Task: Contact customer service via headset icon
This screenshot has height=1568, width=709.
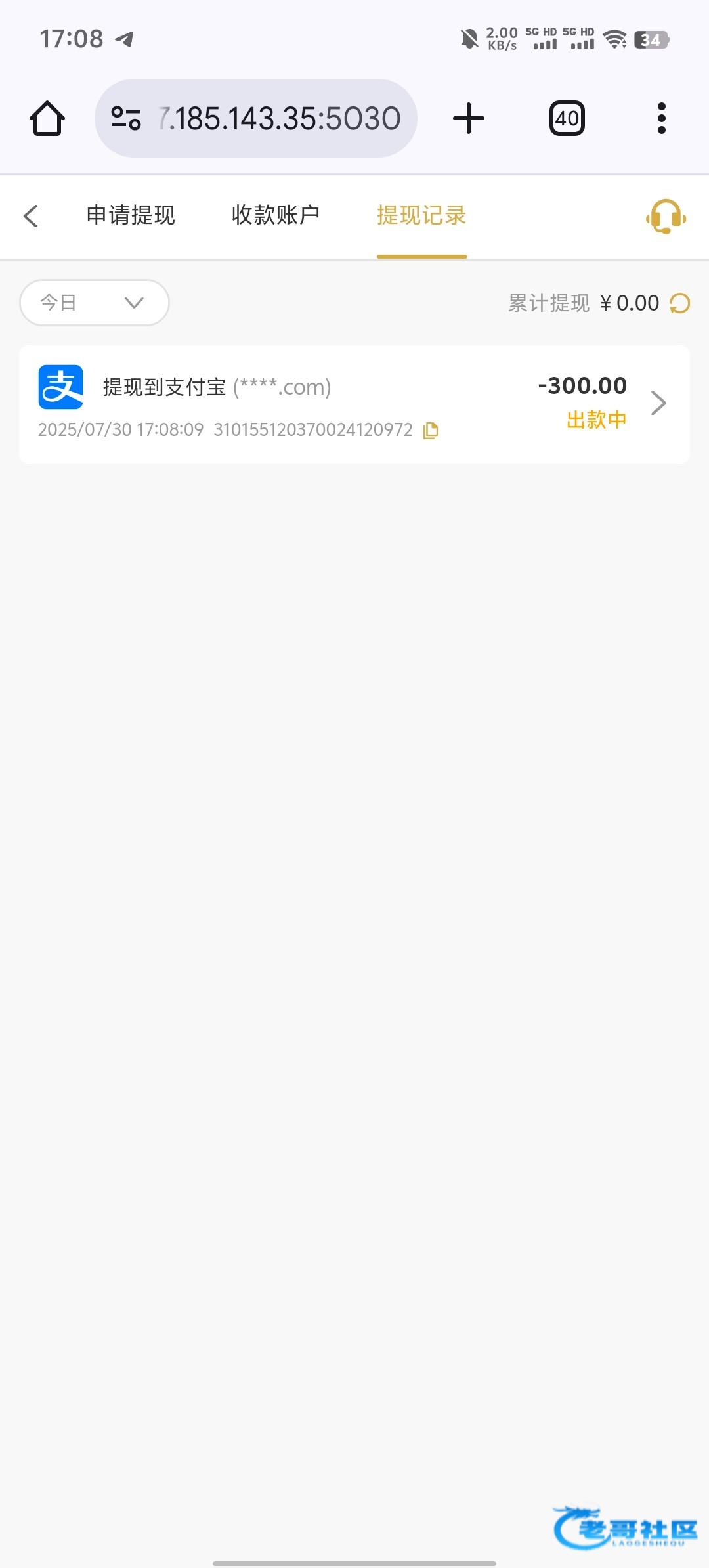Action: click(666, 216)
